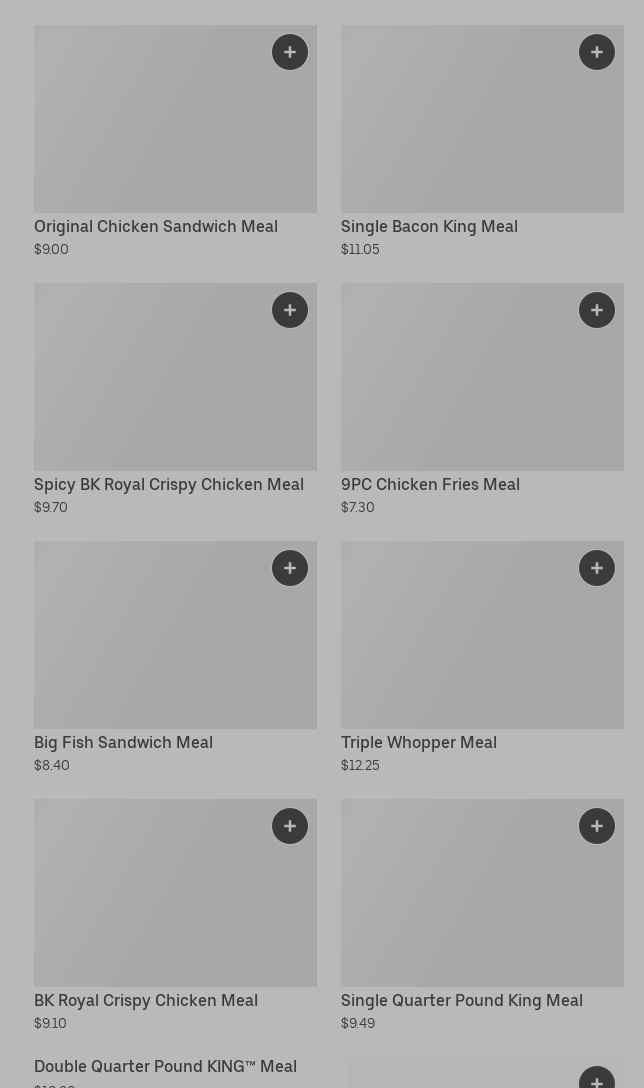Open the Triple Whopper Meal card
The image size is (644, 1088).
(419, 742)
